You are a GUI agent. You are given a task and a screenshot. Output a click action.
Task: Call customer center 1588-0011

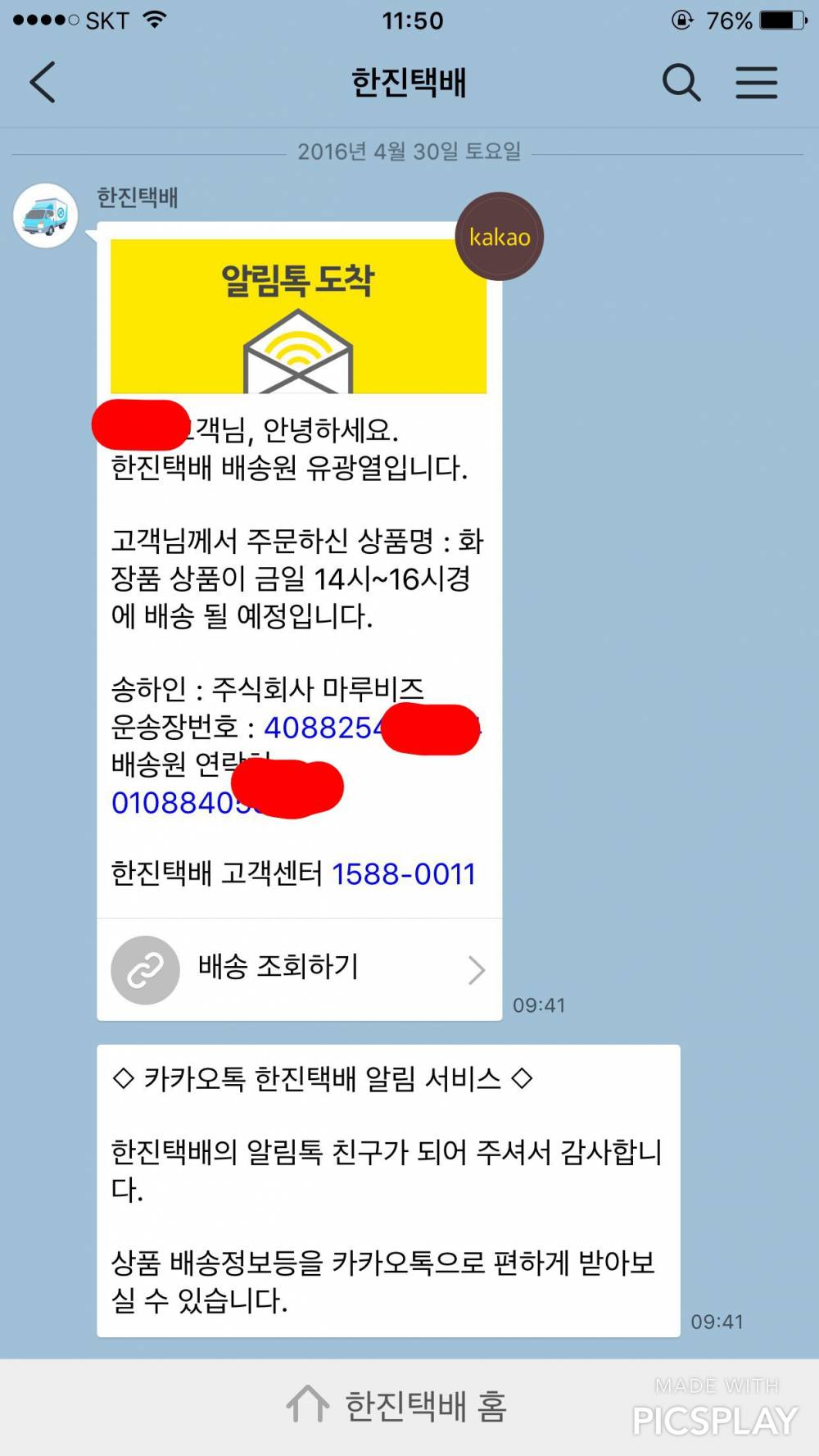pos(403,874)
